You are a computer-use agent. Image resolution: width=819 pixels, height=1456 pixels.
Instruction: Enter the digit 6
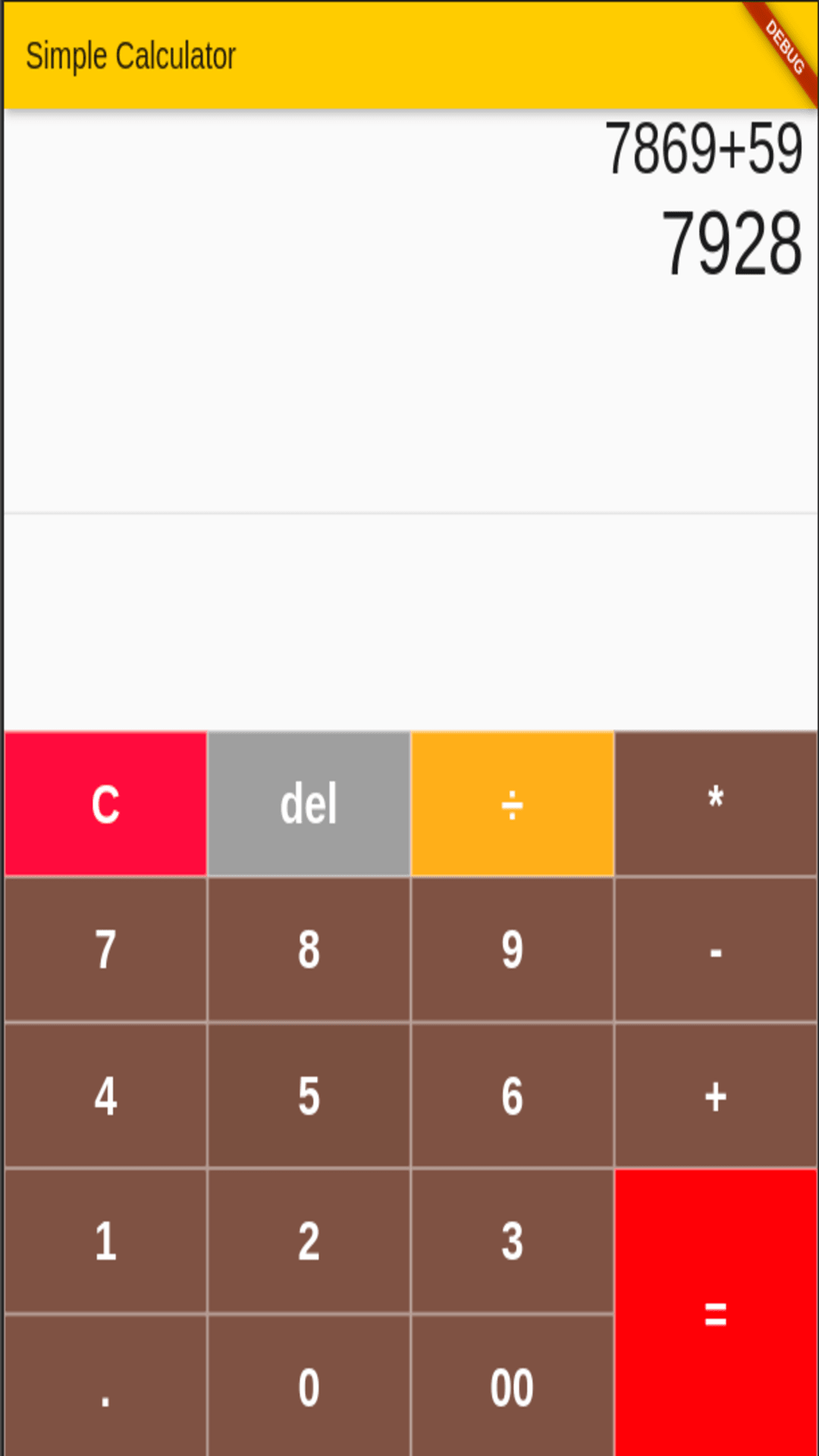512,1096
